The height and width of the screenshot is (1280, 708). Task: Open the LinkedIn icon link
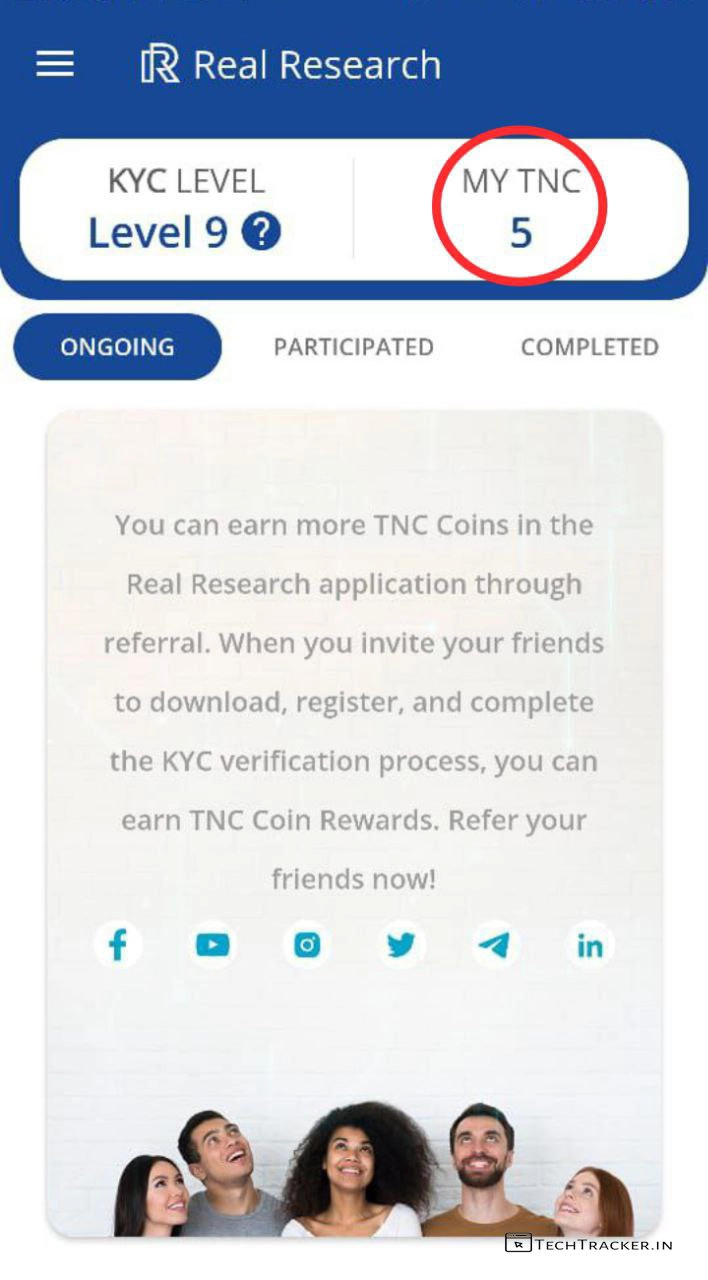589,944
